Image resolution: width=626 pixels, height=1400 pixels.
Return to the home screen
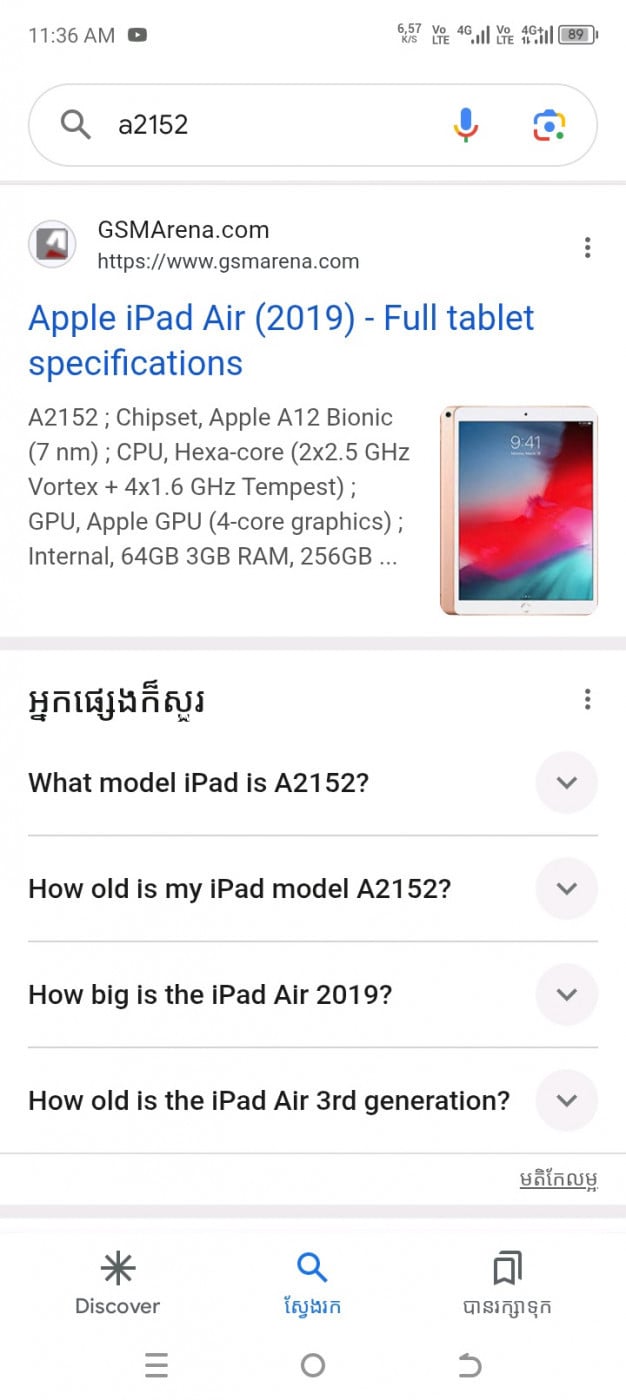coord(312,1365)
